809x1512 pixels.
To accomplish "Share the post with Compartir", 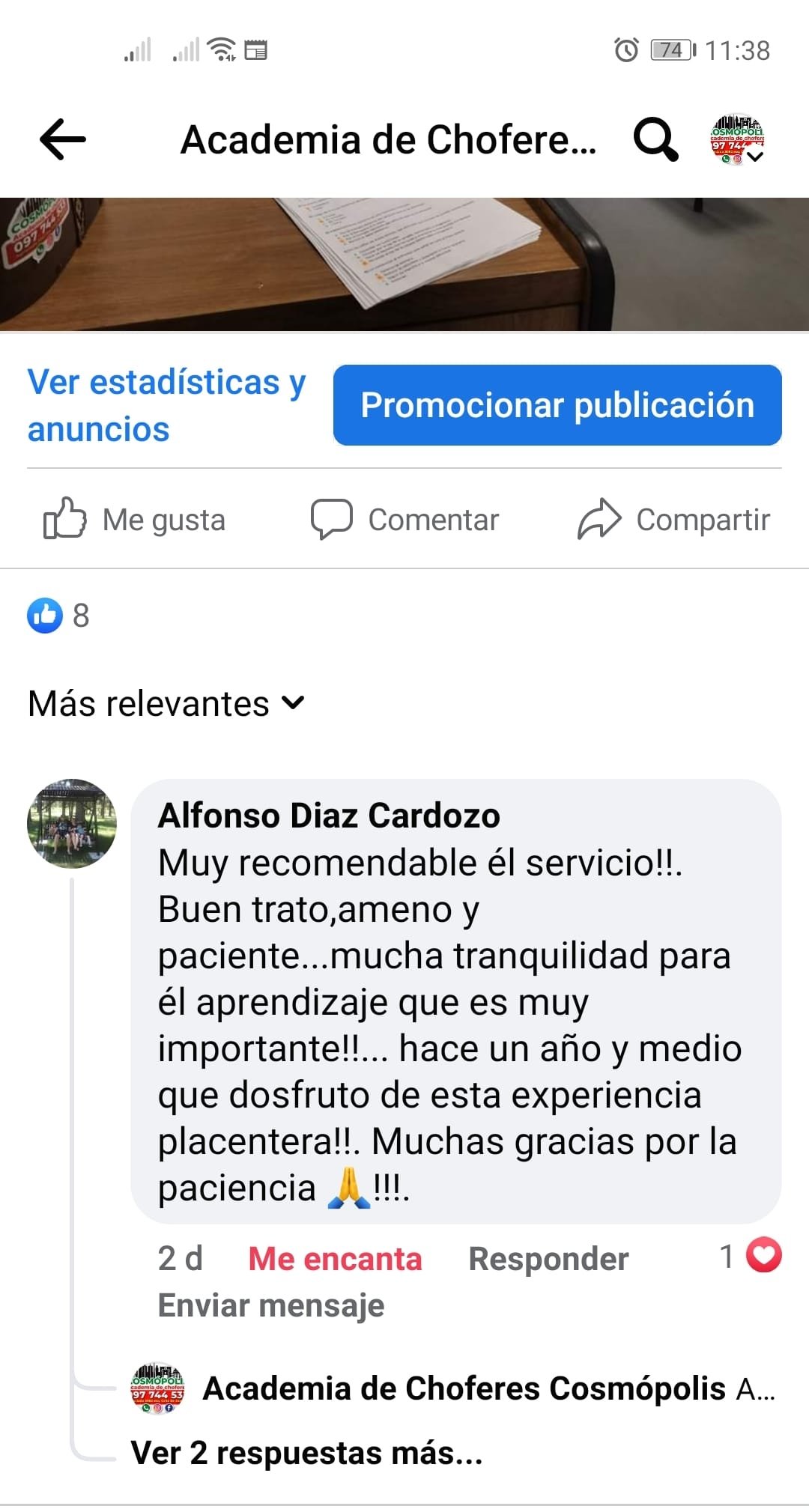I will pyautogui.click(x=673, y=519).
